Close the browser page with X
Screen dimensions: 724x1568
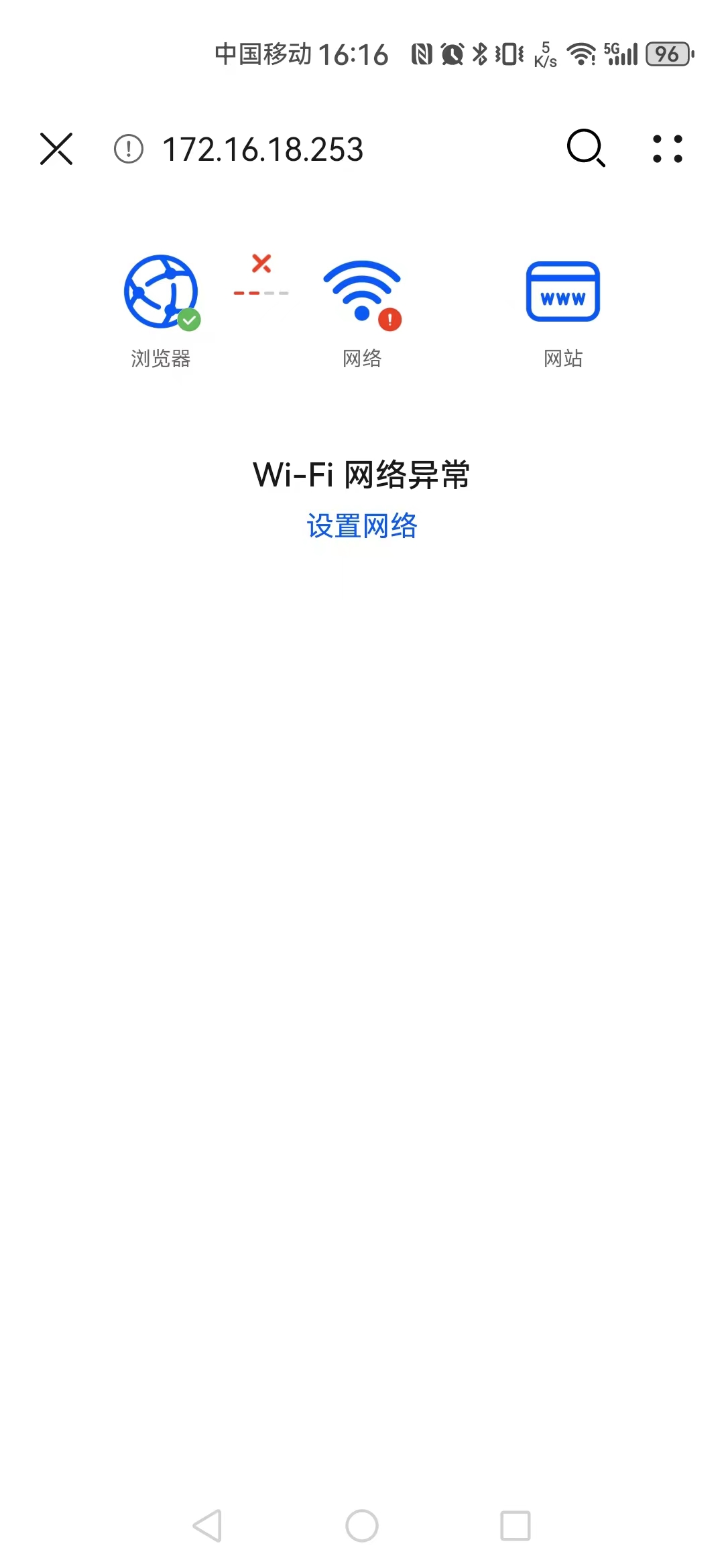(x=56, y=149)
